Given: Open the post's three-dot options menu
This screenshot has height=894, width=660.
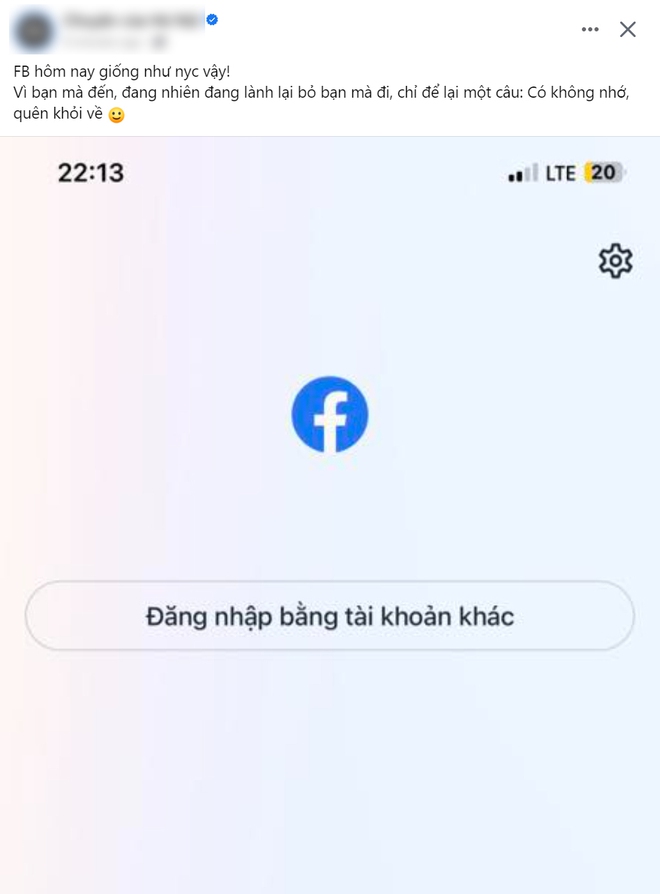Looking at the screenshot, I should (590, 29).
